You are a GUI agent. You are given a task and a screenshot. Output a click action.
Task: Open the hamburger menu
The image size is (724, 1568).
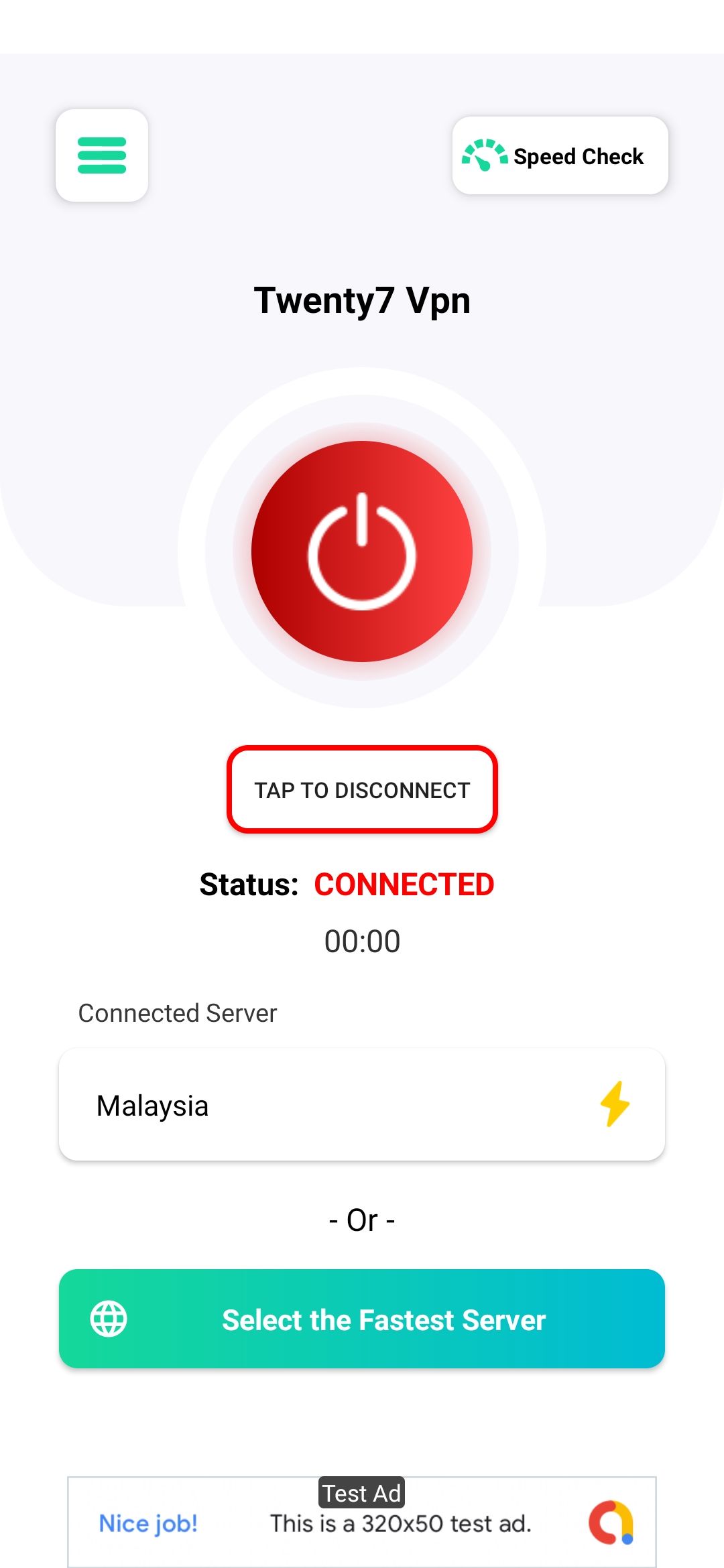click(x=102, y=155)
